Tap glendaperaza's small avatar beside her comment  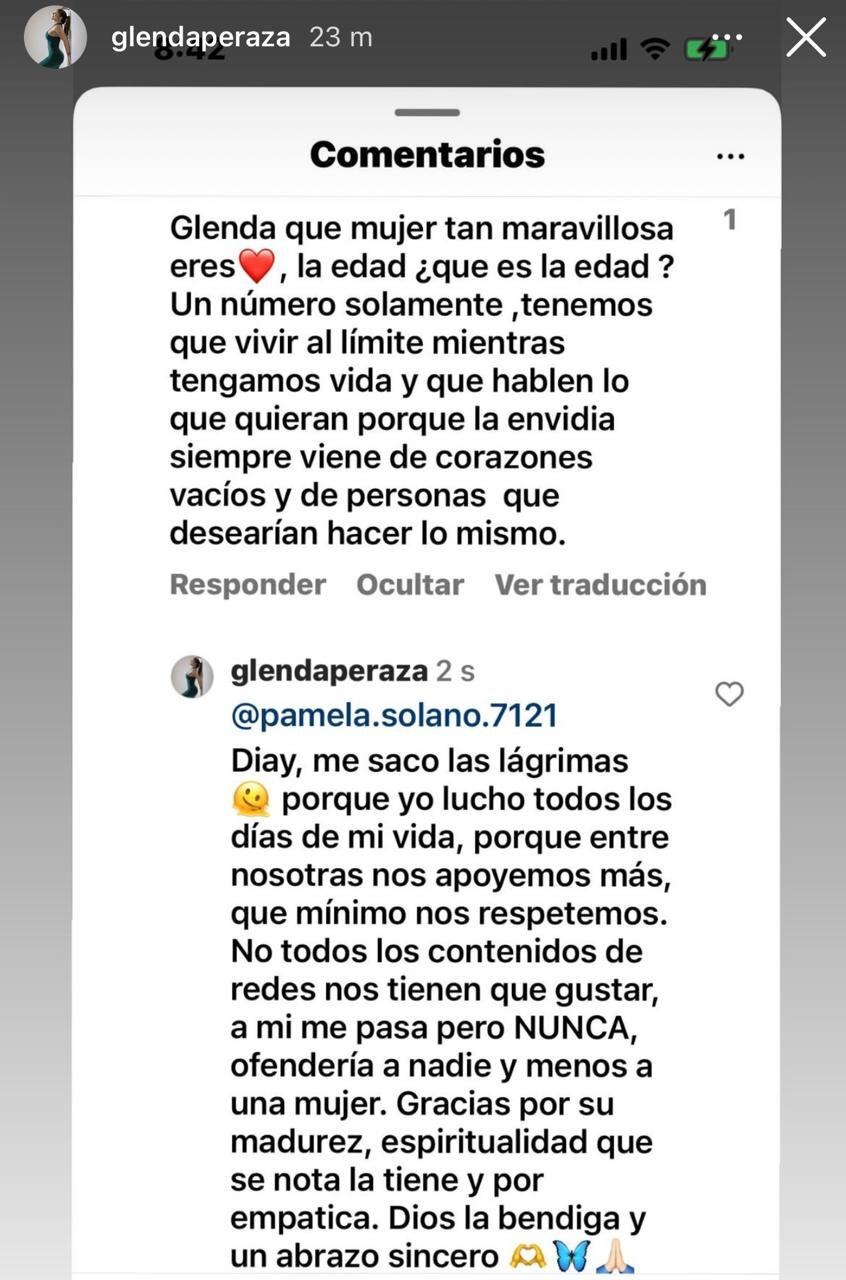pyautogui.click(x=193, y=676)
